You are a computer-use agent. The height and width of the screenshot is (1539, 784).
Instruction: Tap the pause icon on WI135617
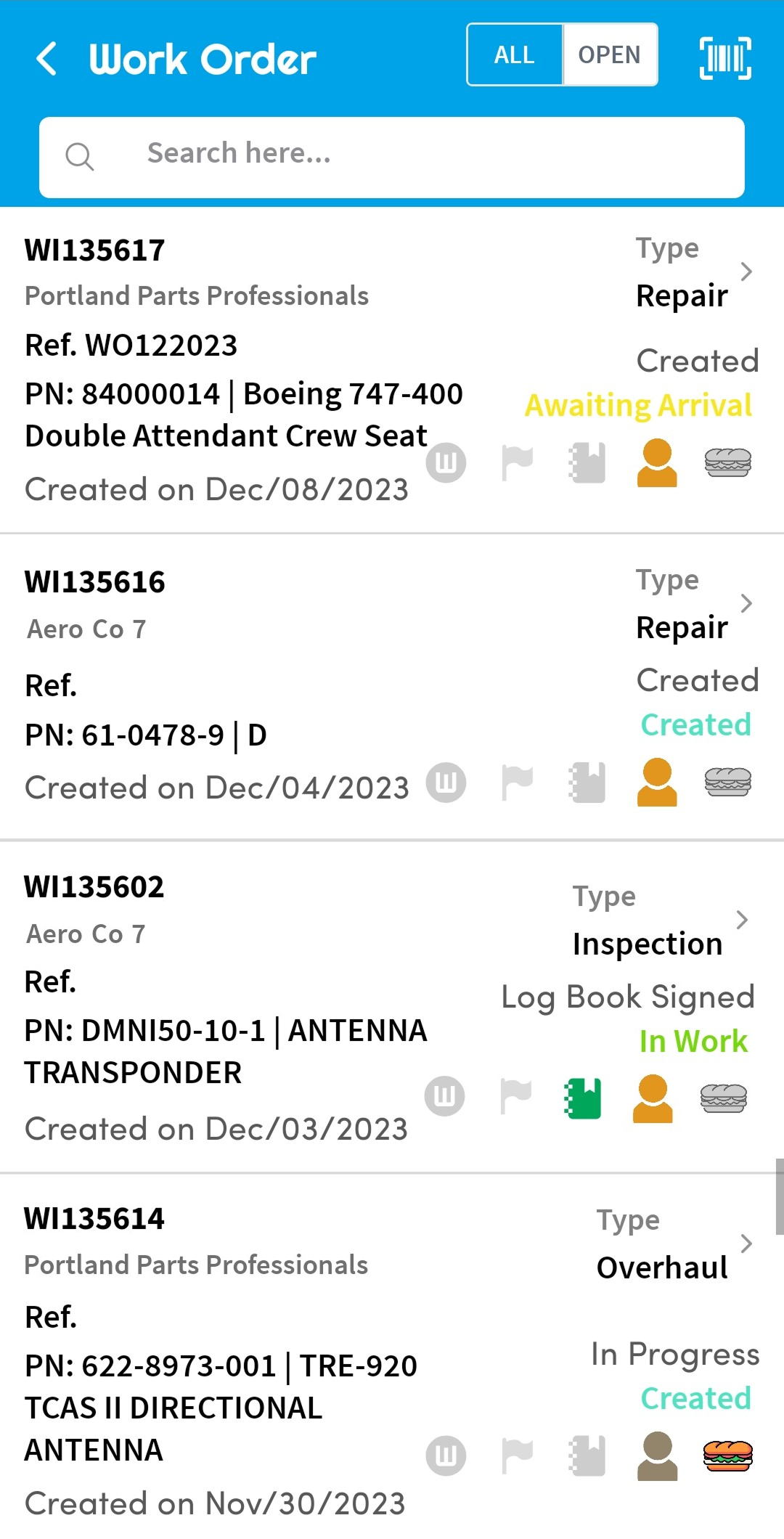click(x=446, y=462)
